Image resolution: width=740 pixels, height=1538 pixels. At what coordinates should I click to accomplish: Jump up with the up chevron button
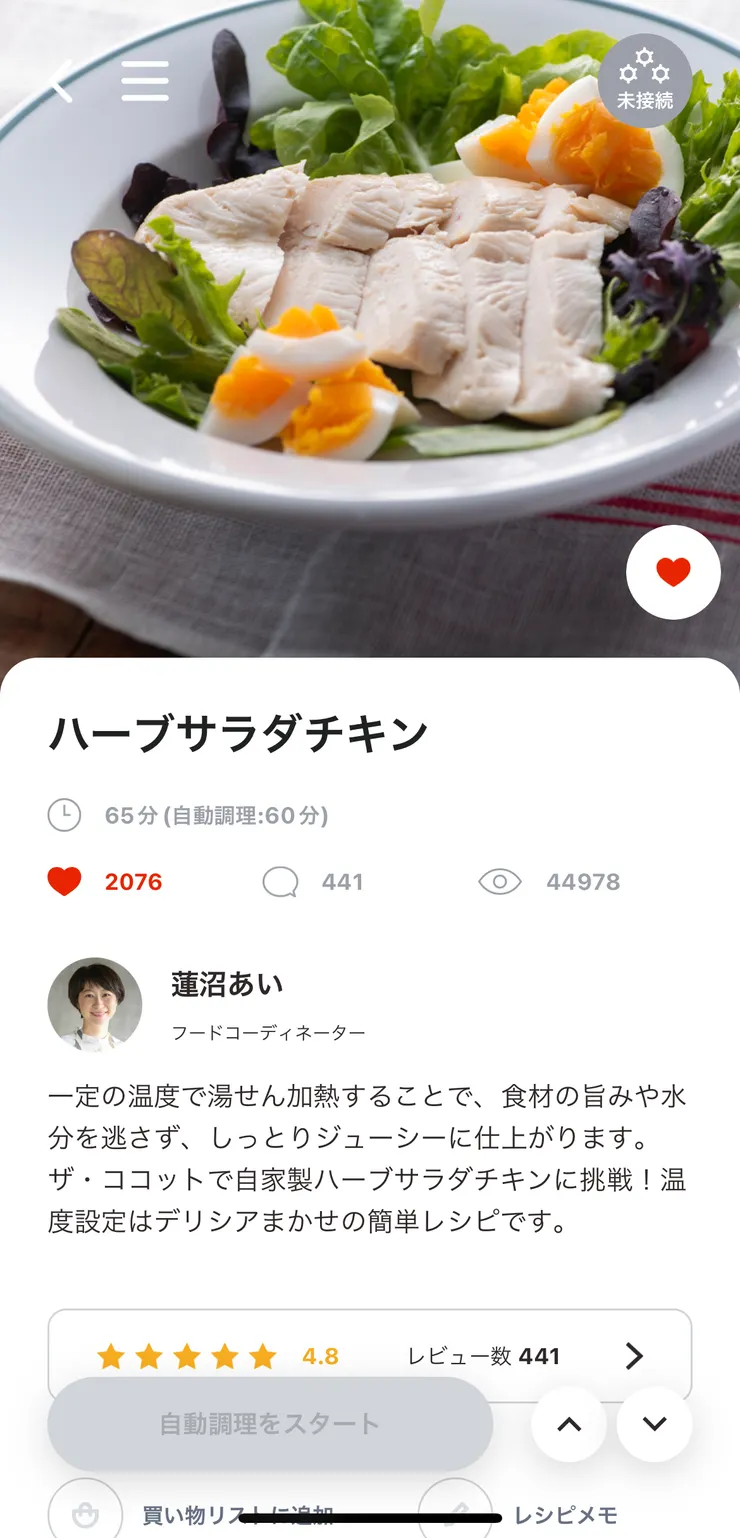click(569, 1424)
